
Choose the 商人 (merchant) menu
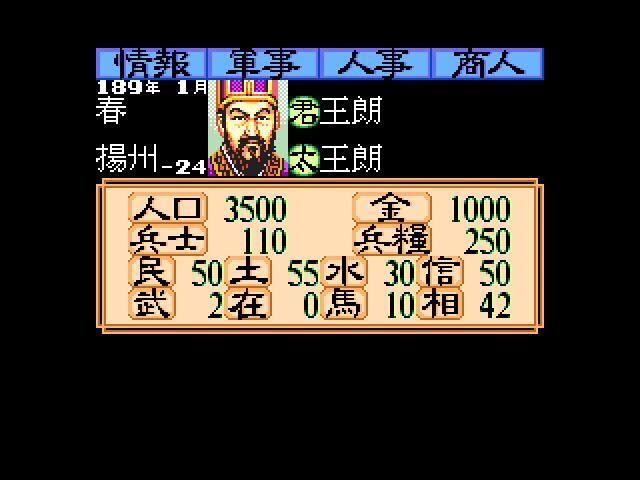click(x=488, y=63)
